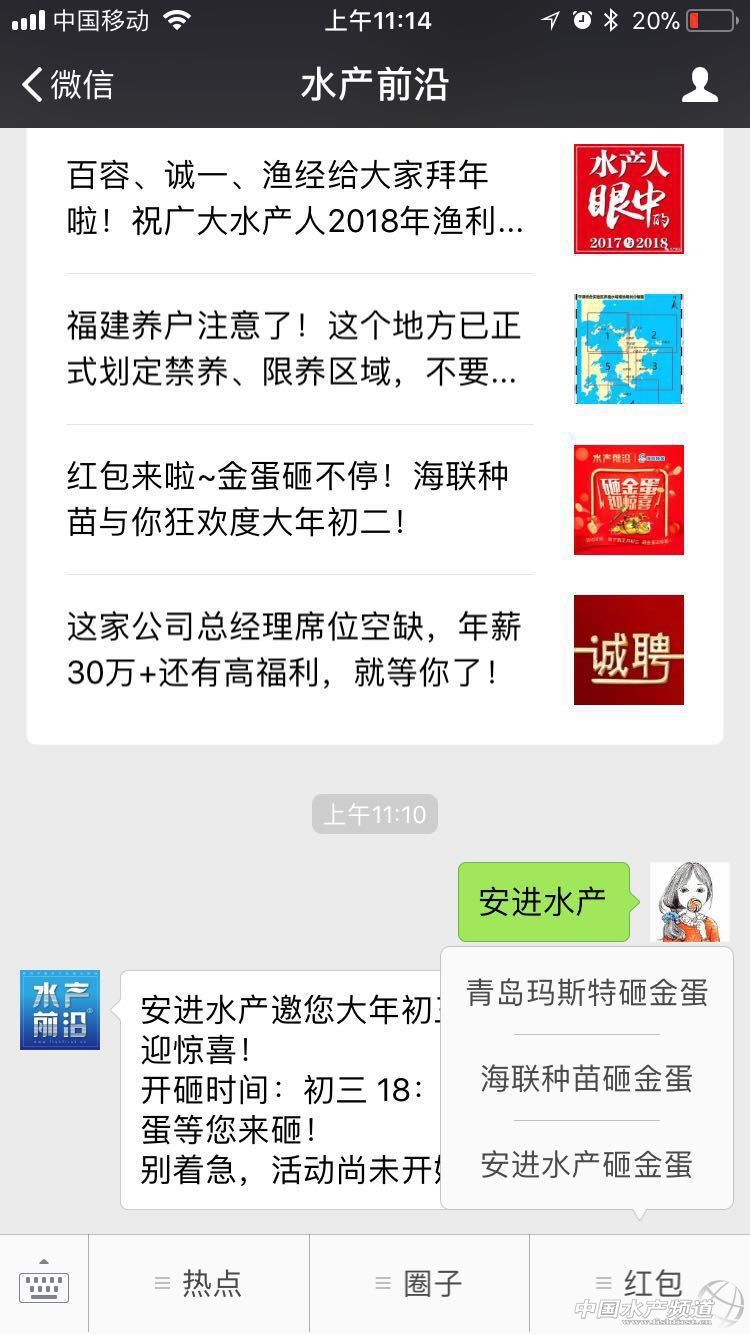Tap the 水产前沿 avatar in the chat
Screen dimensions: 750x1334
[60, 1009]
